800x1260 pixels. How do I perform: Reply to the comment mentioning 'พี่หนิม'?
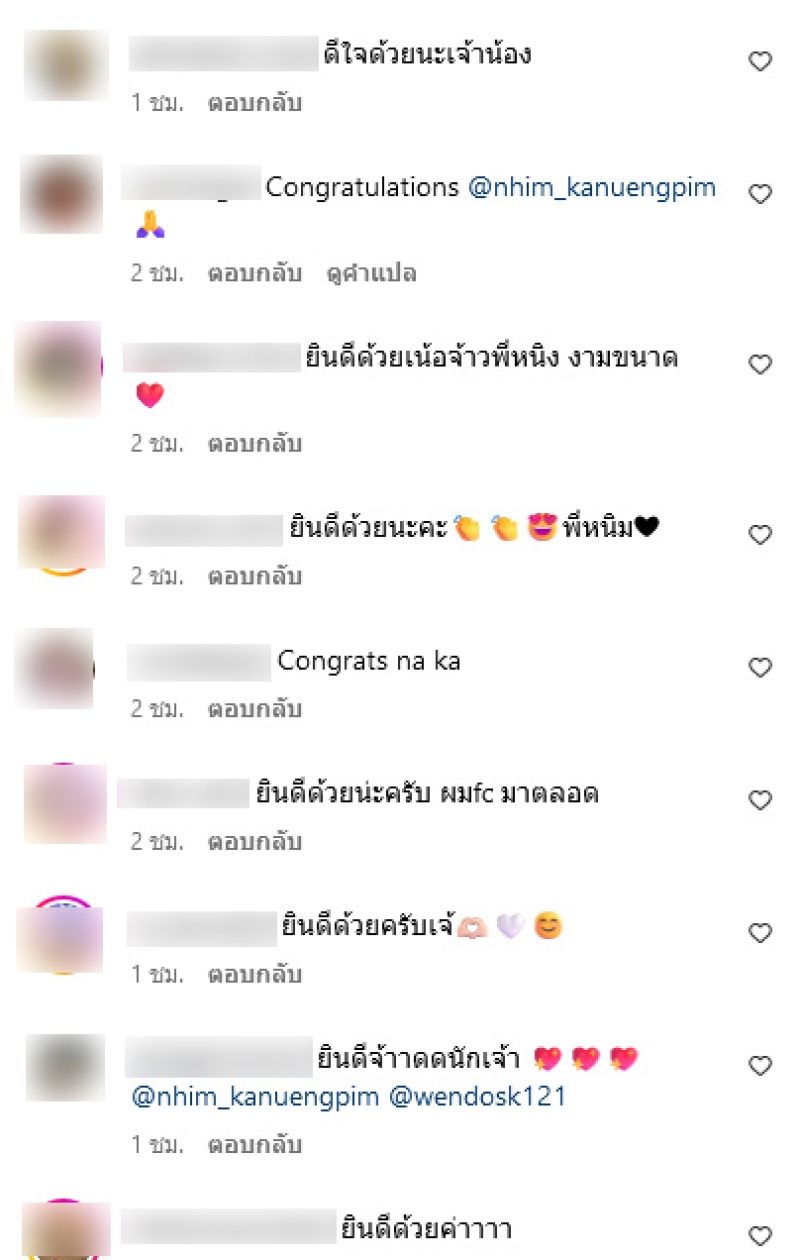point(254,576)
